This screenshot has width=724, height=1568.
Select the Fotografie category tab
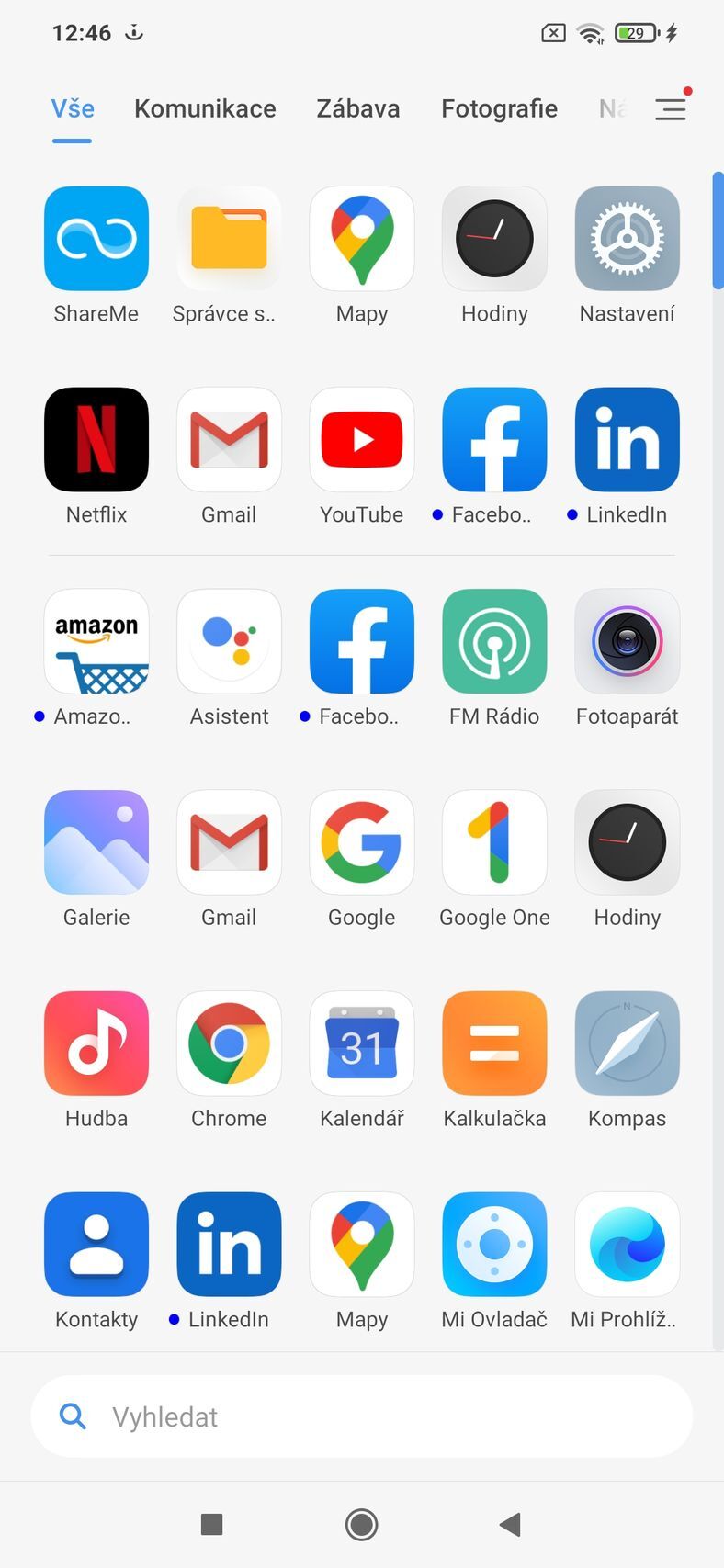(499, 108)
